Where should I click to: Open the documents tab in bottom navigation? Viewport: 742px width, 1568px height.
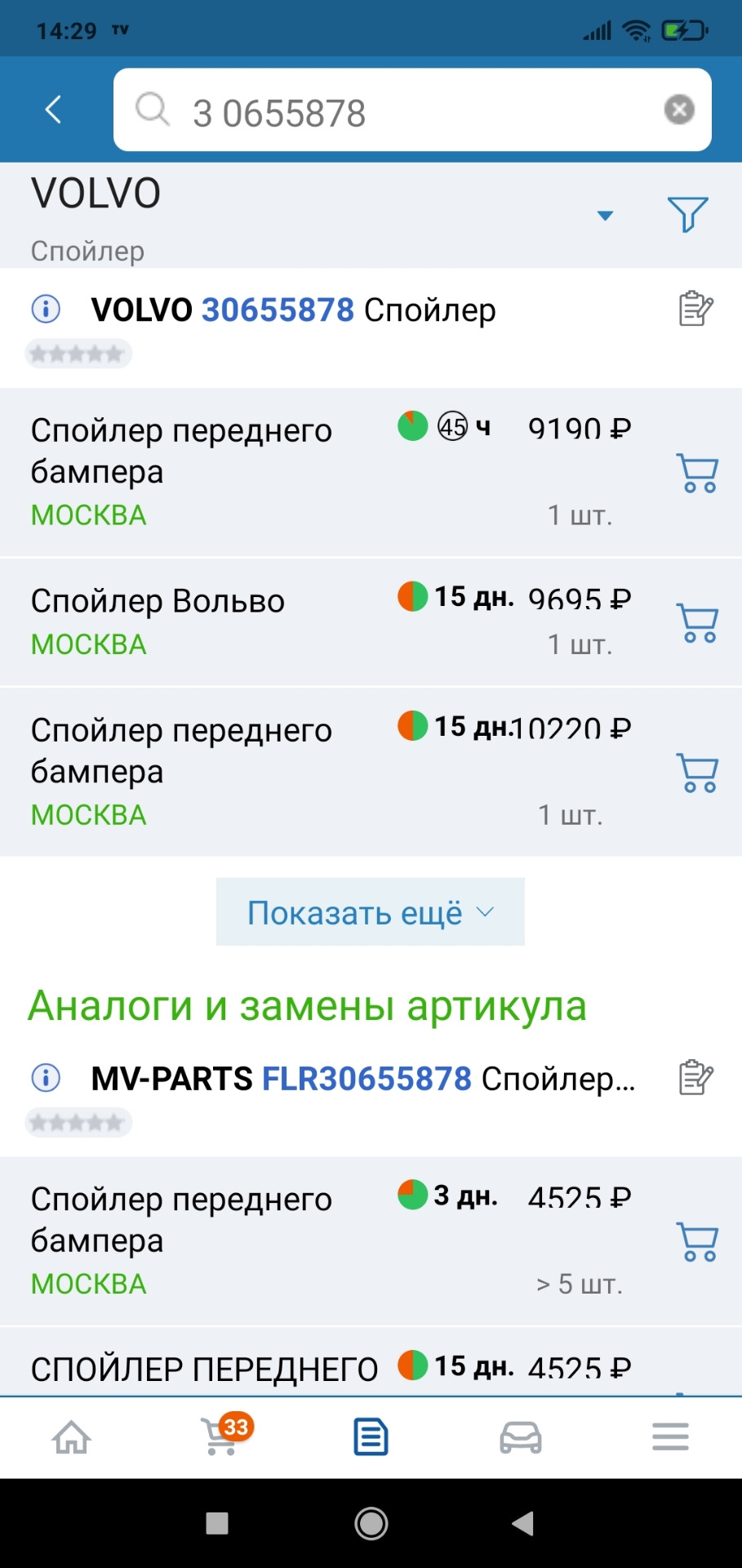[371, 1436]
